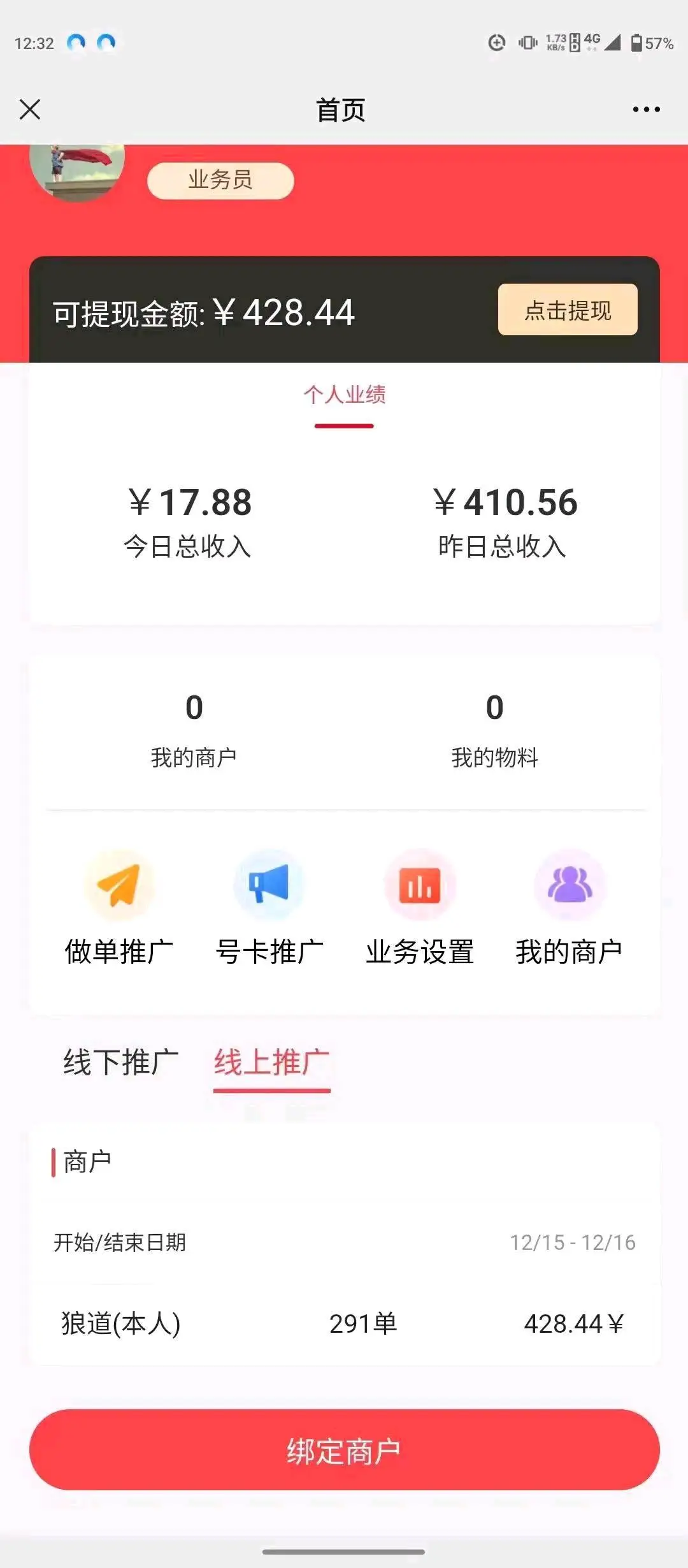Switch to the 线下推广 tab
This screenshot has width=688, height=1568.
(121, 1063)
